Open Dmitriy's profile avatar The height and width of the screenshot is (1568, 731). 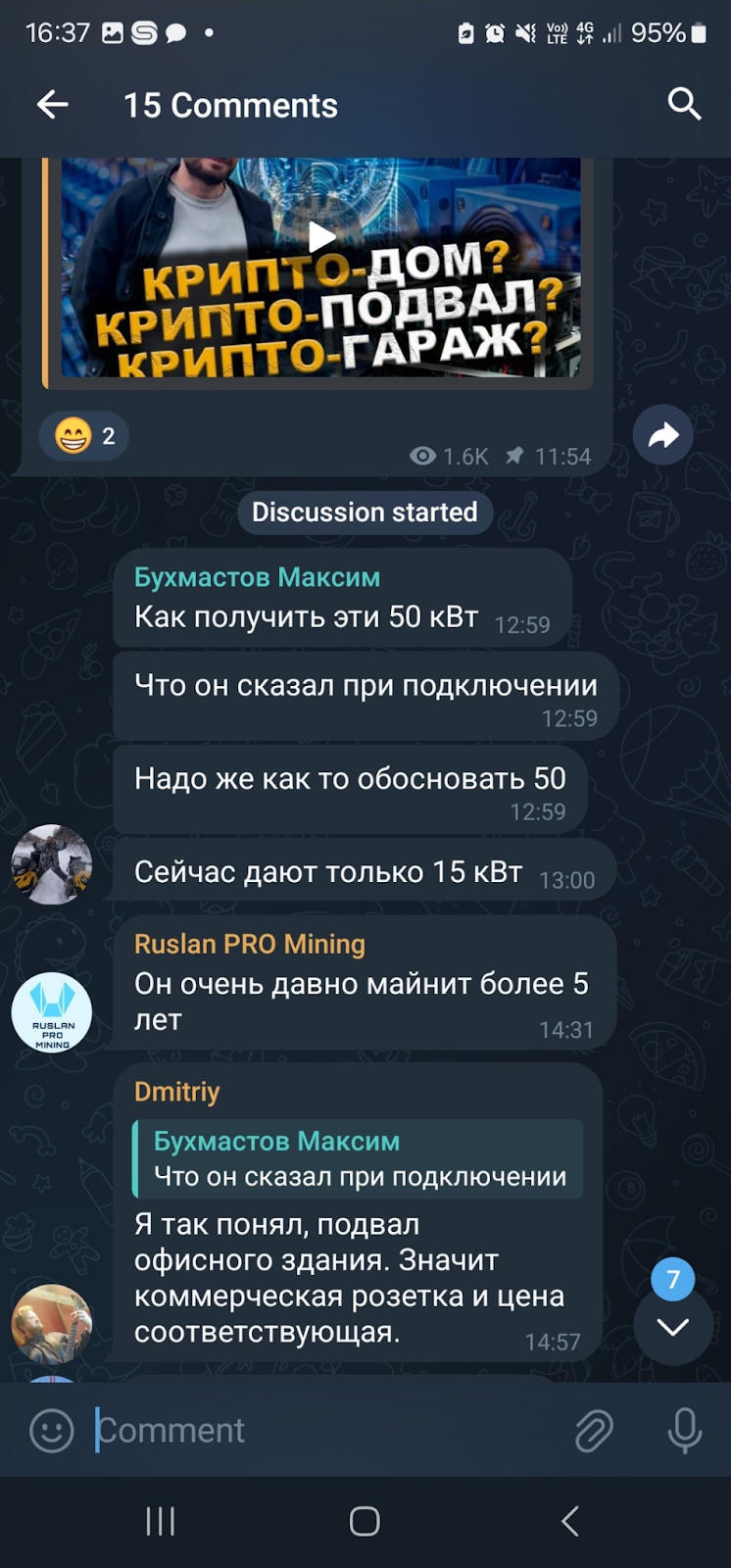[x=52, y=1324]
